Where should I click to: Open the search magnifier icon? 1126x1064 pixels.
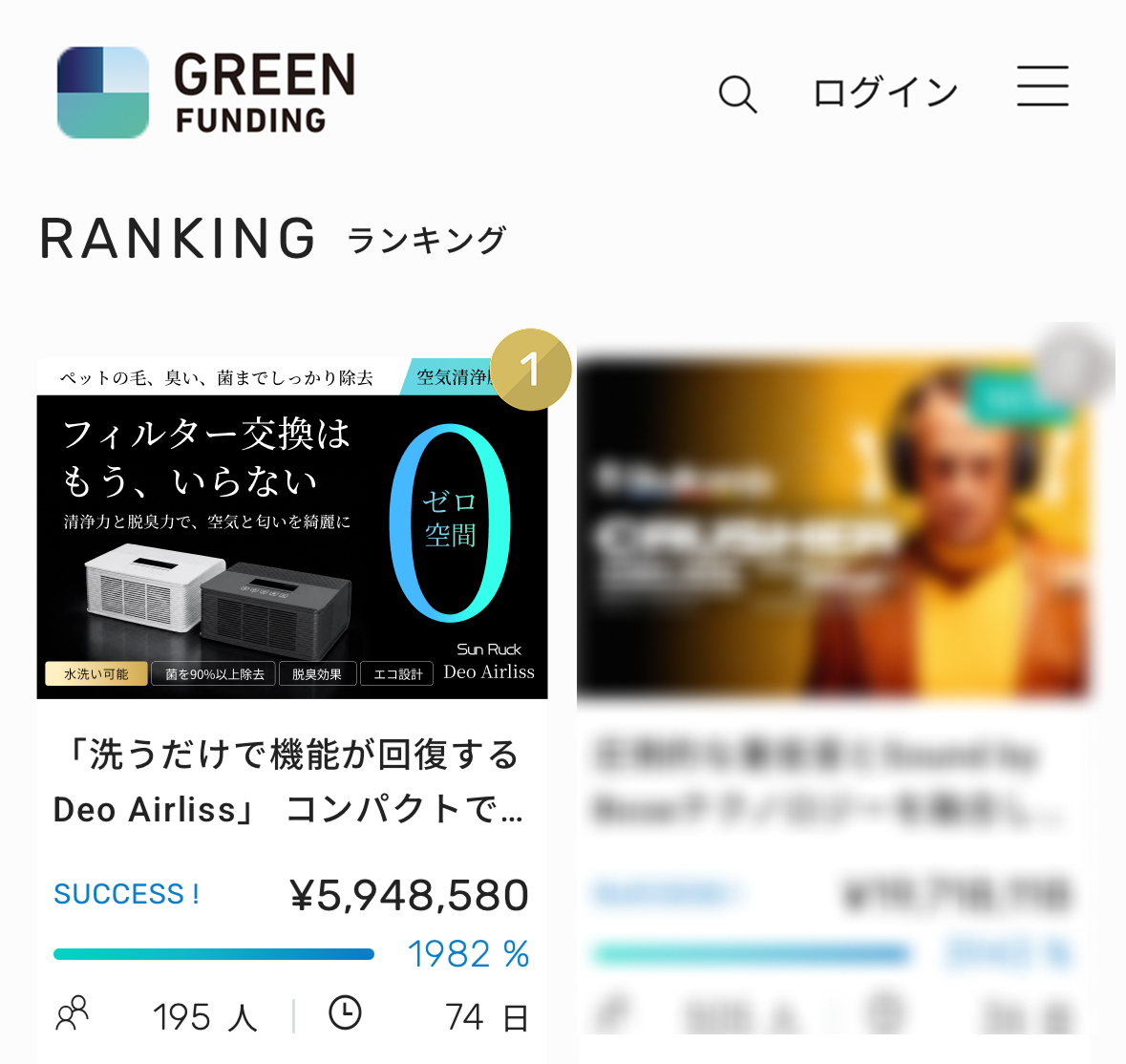click(737, 94)
